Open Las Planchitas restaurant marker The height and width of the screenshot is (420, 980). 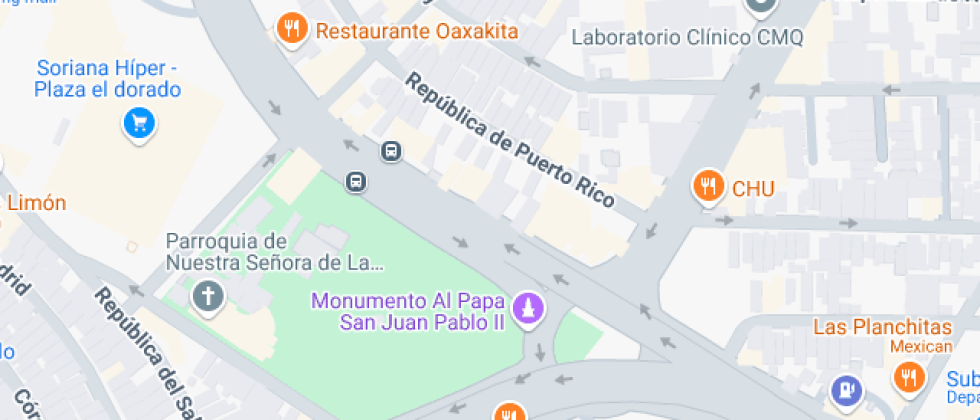coord(908,376)
